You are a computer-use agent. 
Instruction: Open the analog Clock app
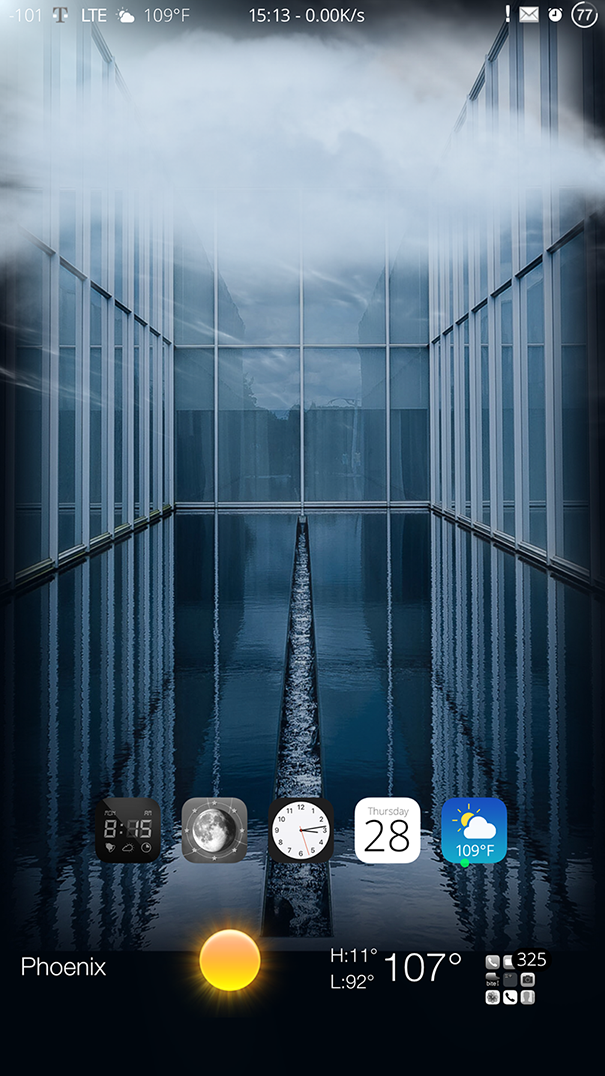[300, 830]
